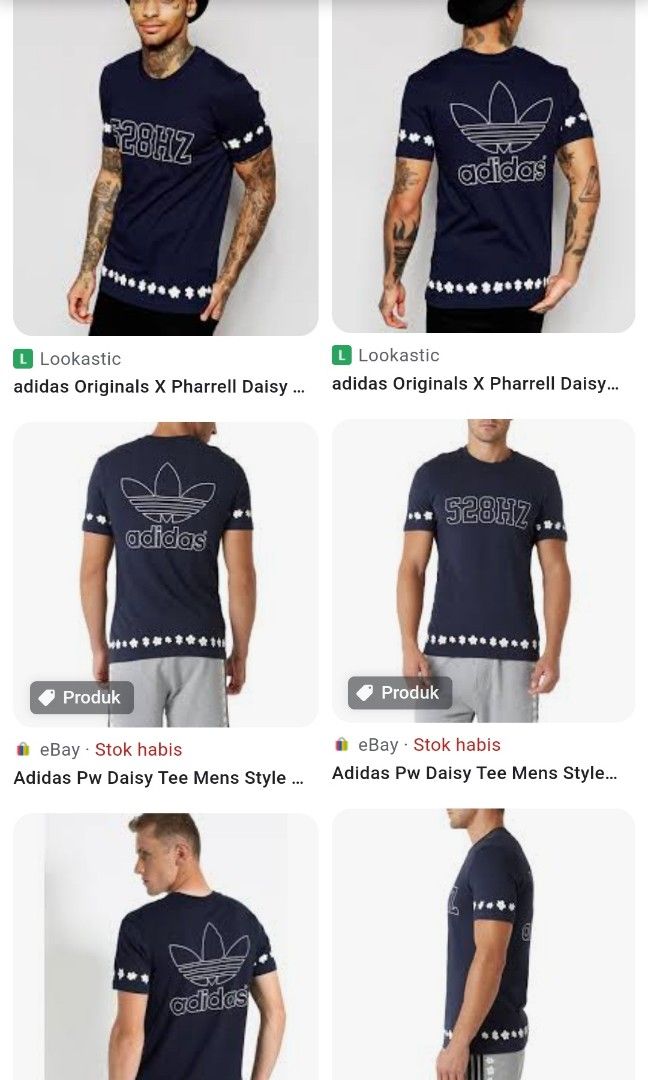Open the image of the man looking over his shoulder
Screen dimensions: 648x1080
(x=165, y=945)
